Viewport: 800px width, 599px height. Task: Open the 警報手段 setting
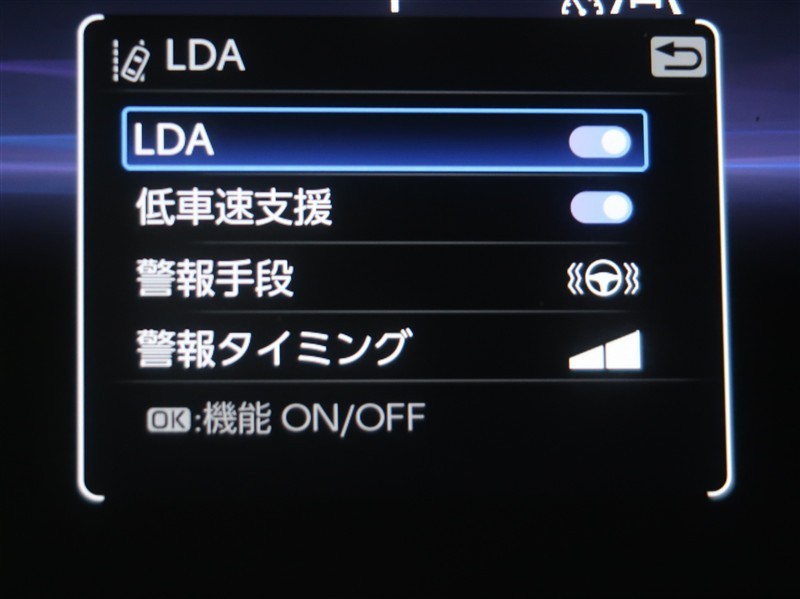pyautogui.click(x=385, y=280)
